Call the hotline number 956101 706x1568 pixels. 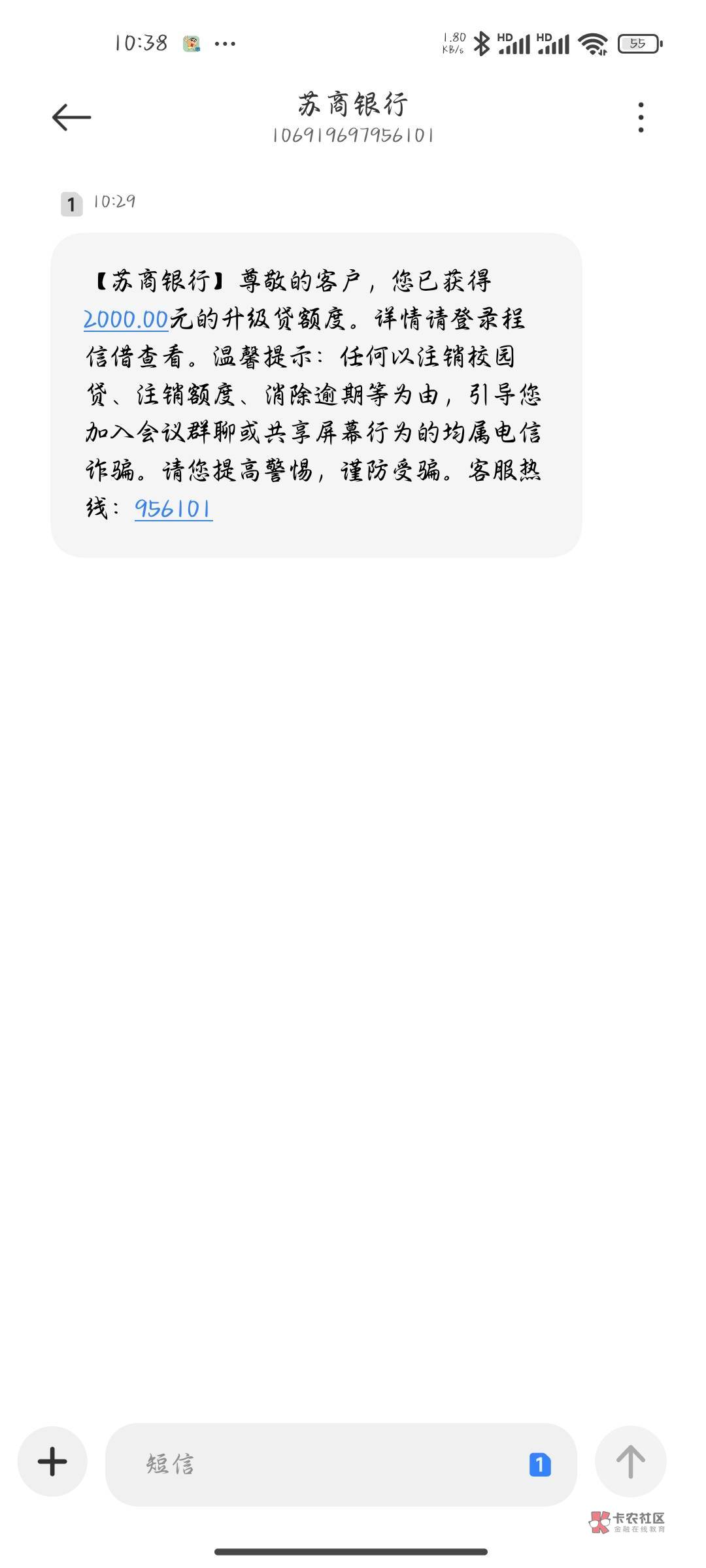click(x=173, y=508)
